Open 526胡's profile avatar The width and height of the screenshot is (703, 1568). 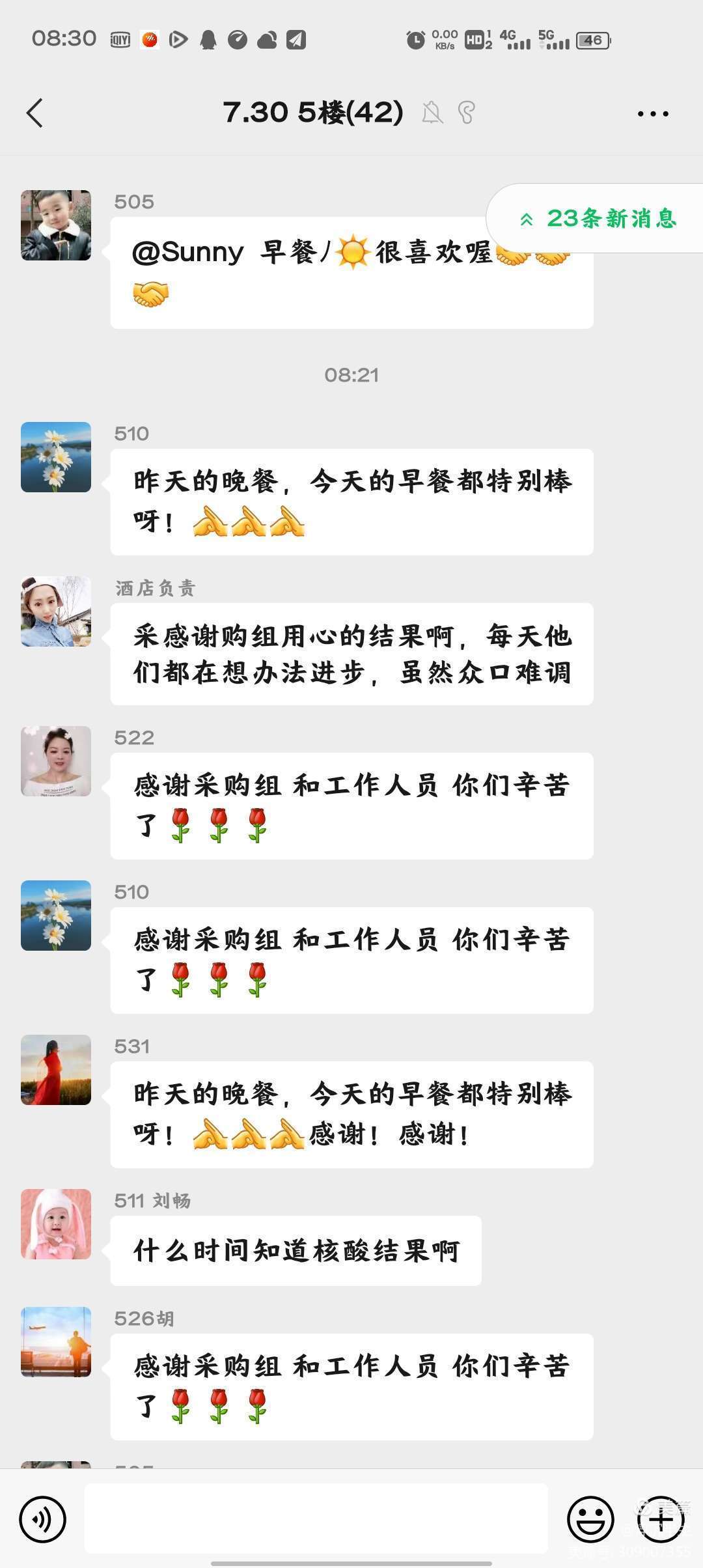pyautogui.click(x=56, y=1342)
